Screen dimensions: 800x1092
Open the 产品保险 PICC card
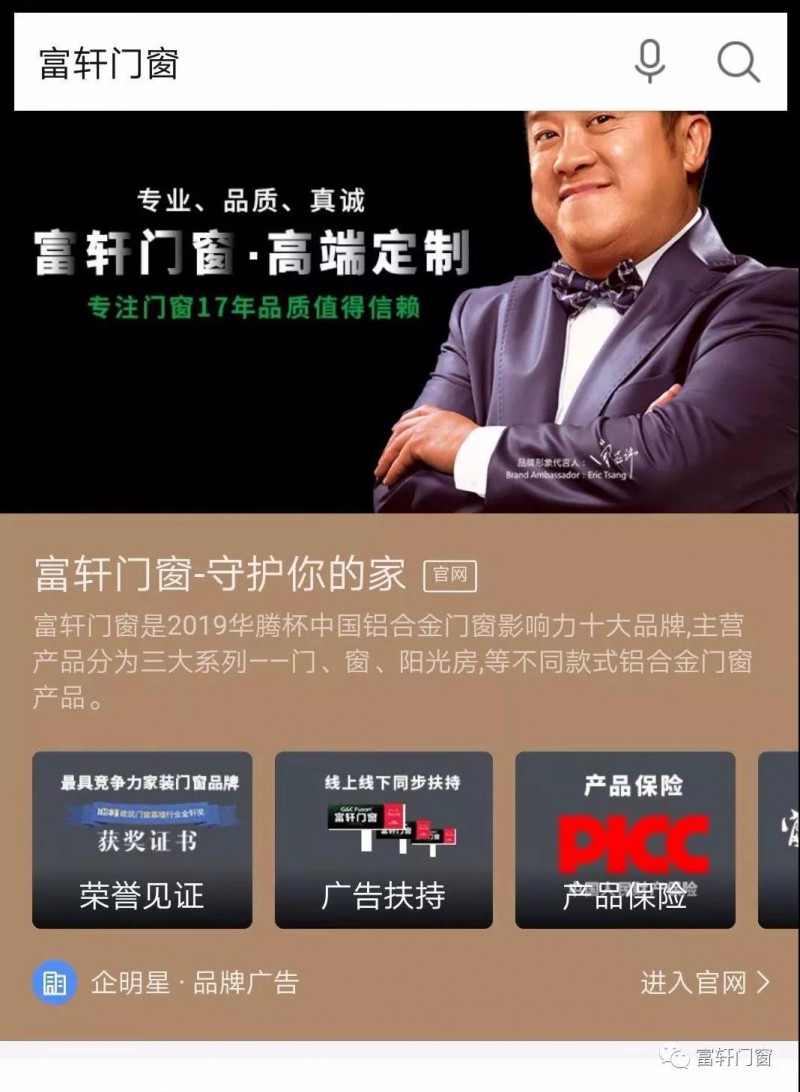[x=625, y=840]
